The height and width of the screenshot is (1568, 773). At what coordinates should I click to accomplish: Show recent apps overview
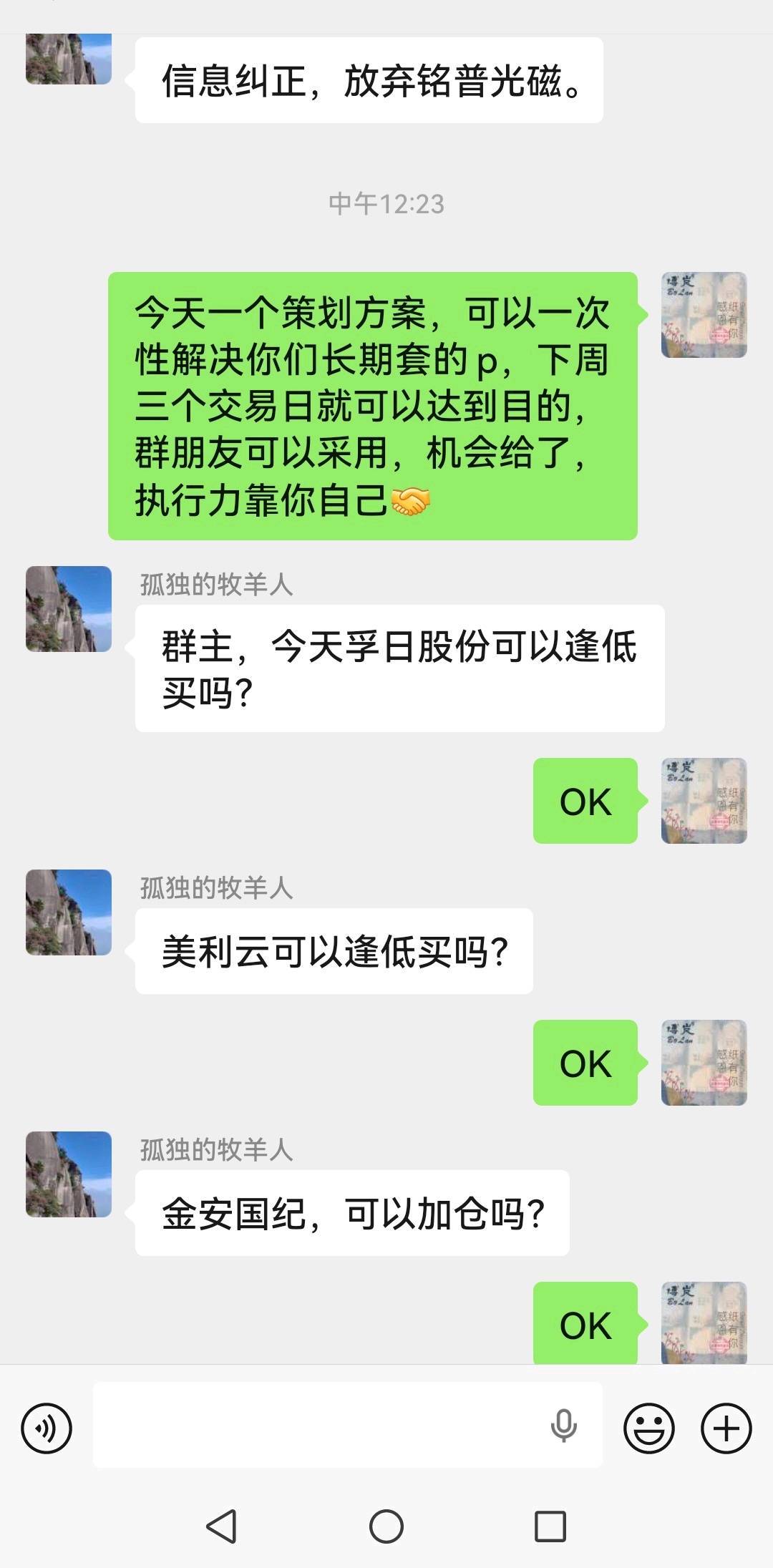point(550,1526)
